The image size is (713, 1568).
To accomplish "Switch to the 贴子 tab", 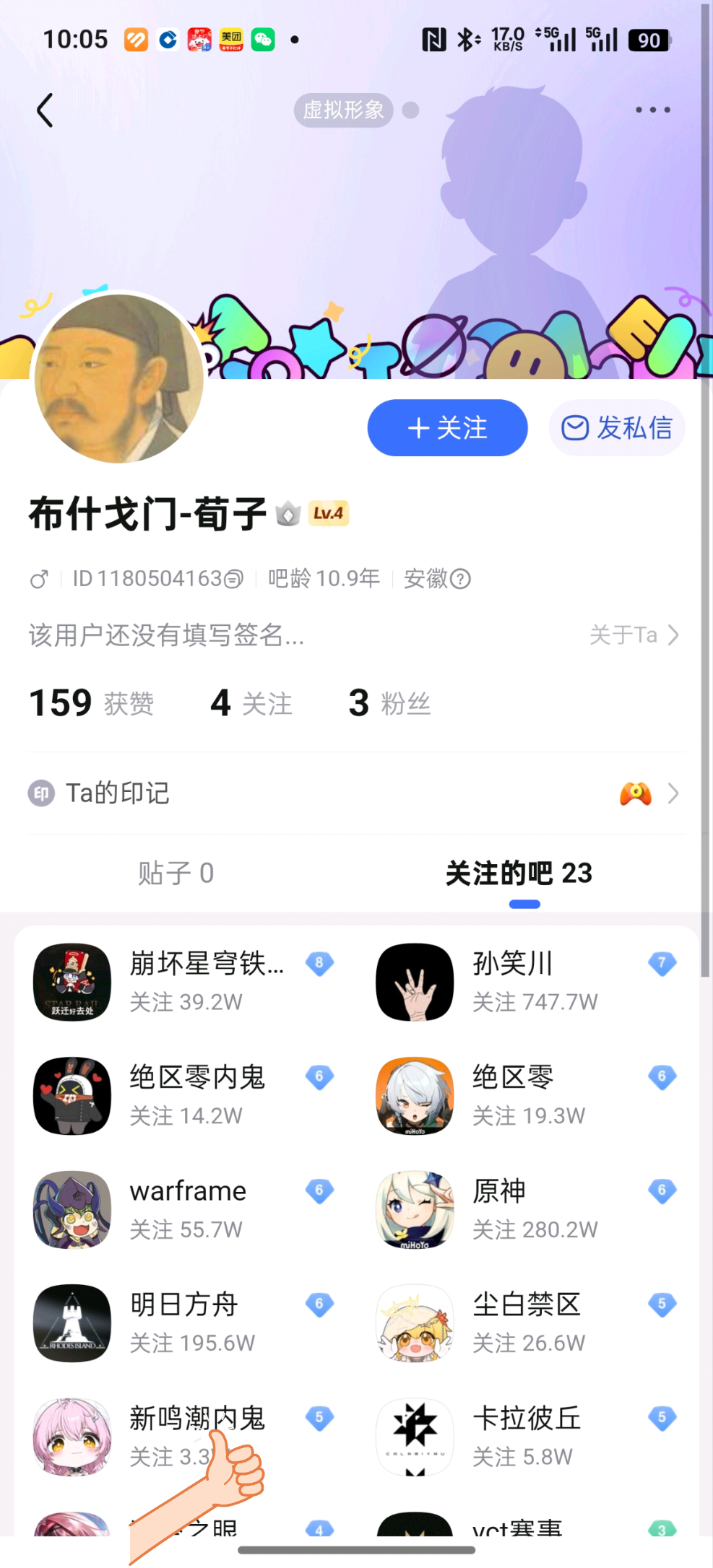I will pos(176,874).
